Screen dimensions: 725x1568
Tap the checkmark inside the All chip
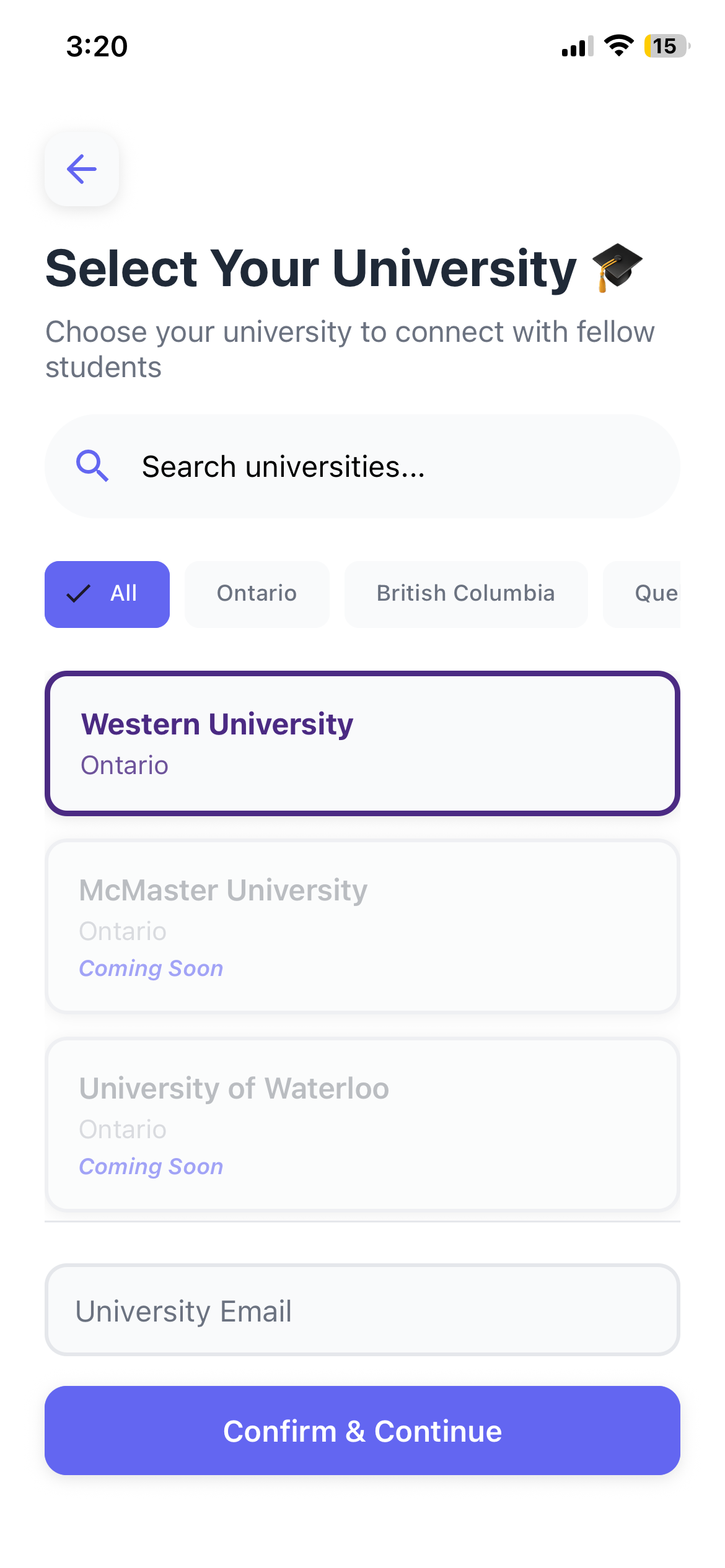77,594
